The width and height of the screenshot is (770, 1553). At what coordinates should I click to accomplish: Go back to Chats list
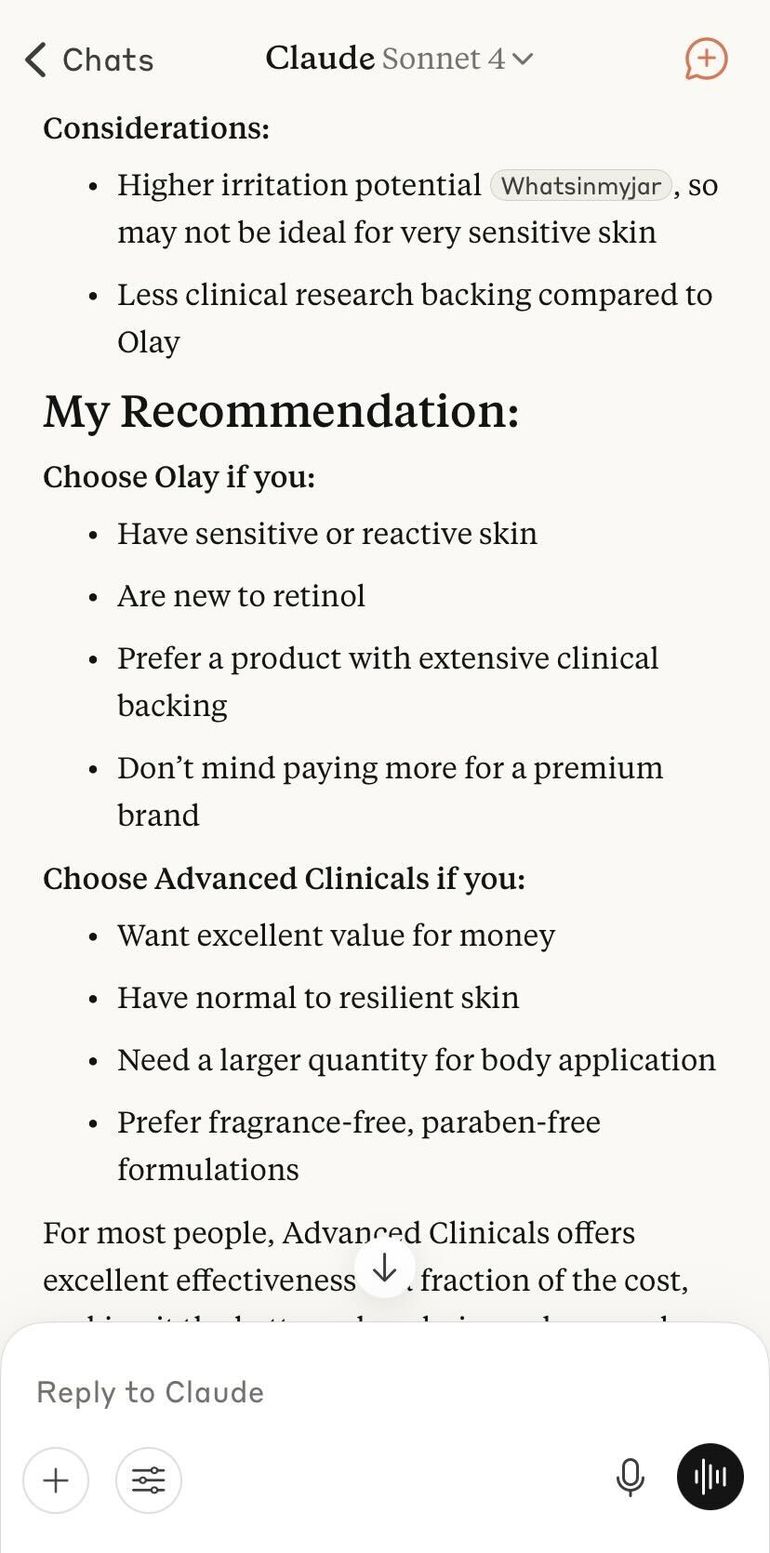(x=88, y=60)
